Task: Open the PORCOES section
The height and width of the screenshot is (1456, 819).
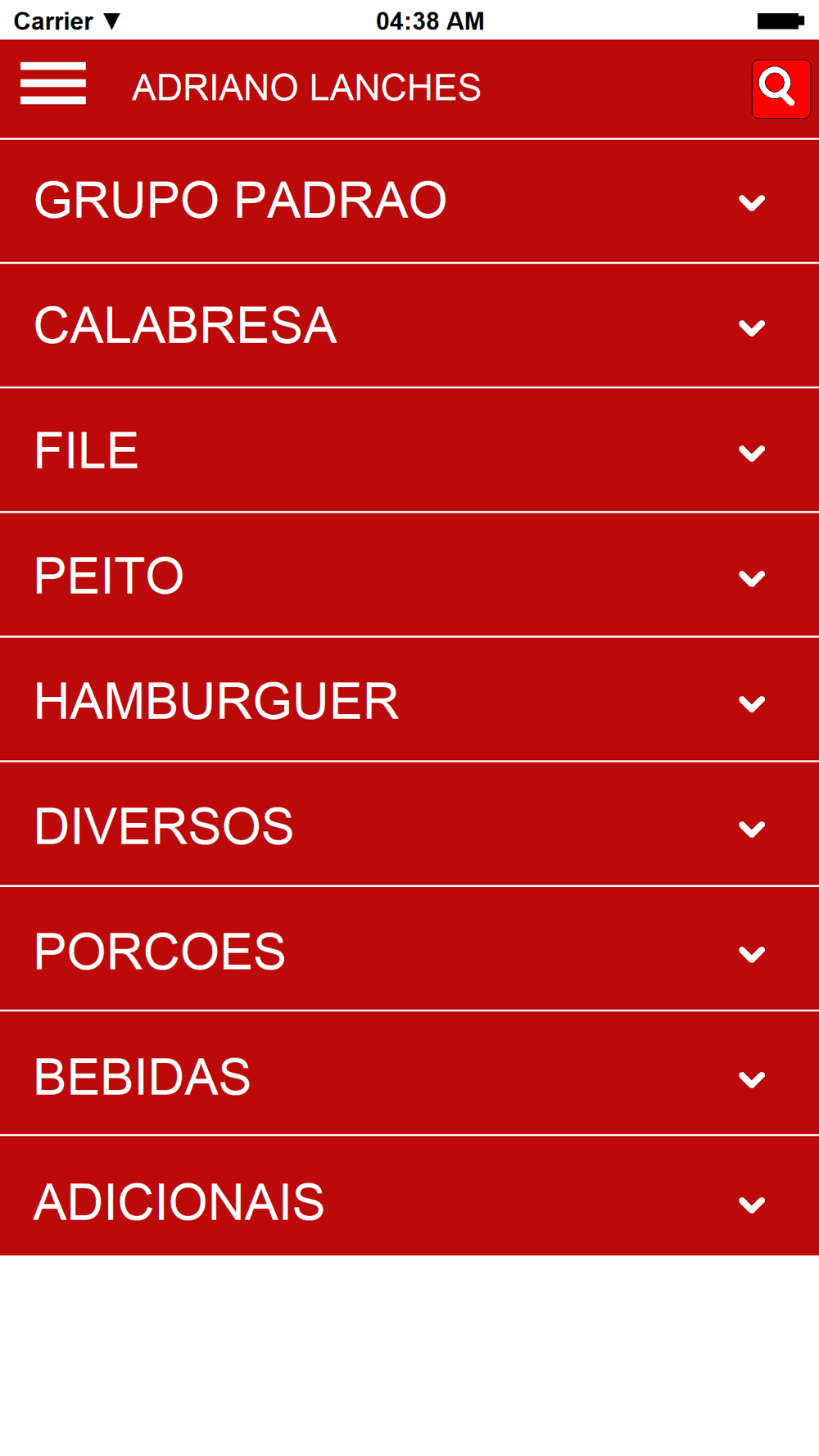Action: coord(409,951)
